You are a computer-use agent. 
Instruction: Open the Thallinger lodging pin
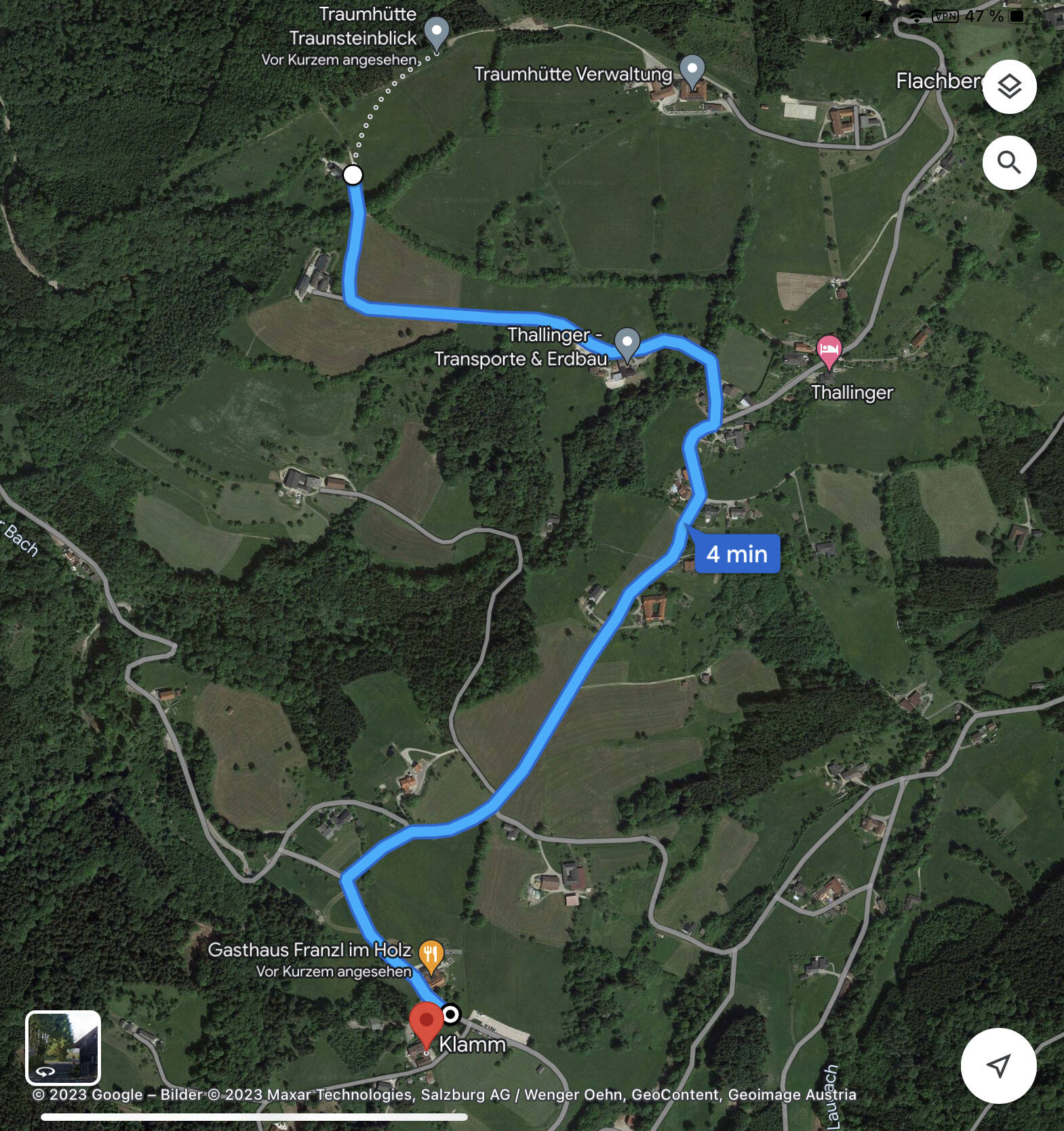click(x=829, y=350)
